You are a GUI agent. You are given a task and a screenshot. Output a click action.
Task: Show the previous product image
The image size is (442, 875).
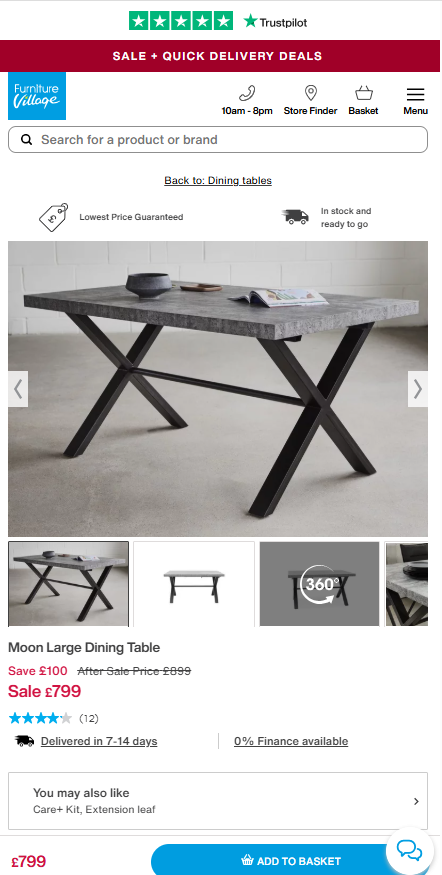click(x=18, y=389)
